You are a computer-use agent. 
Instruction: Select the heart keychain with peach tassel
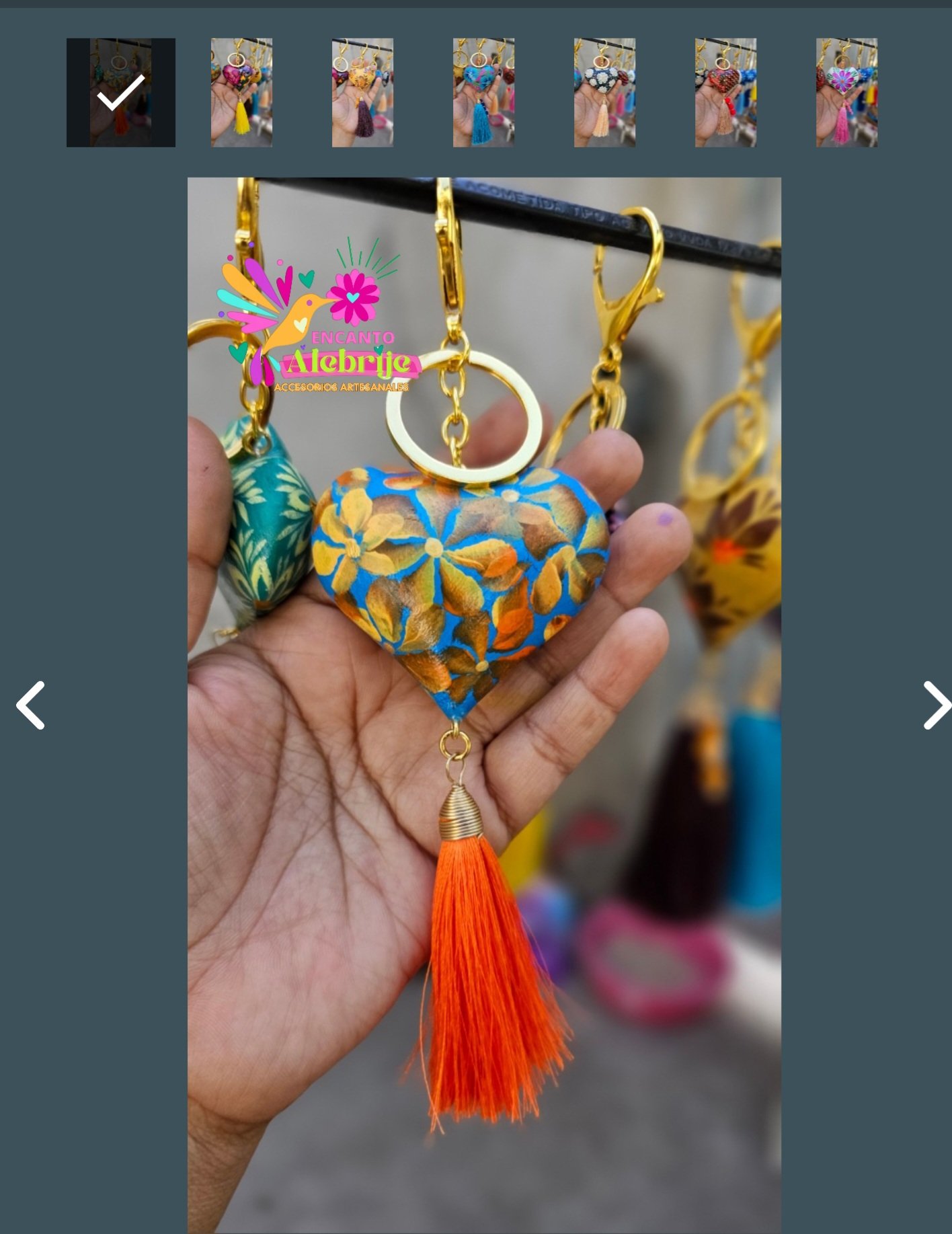604,93
